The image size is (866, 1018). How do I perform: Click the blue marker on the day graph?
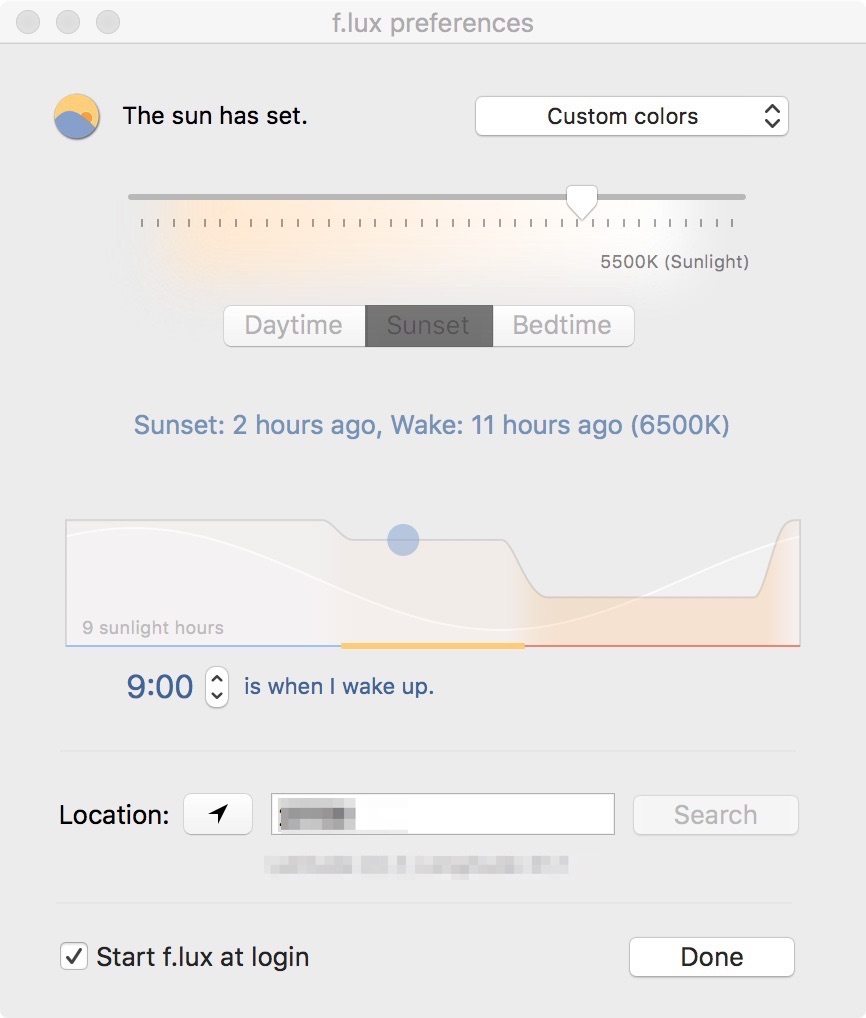pyautogui.click(x=403, y=541)
